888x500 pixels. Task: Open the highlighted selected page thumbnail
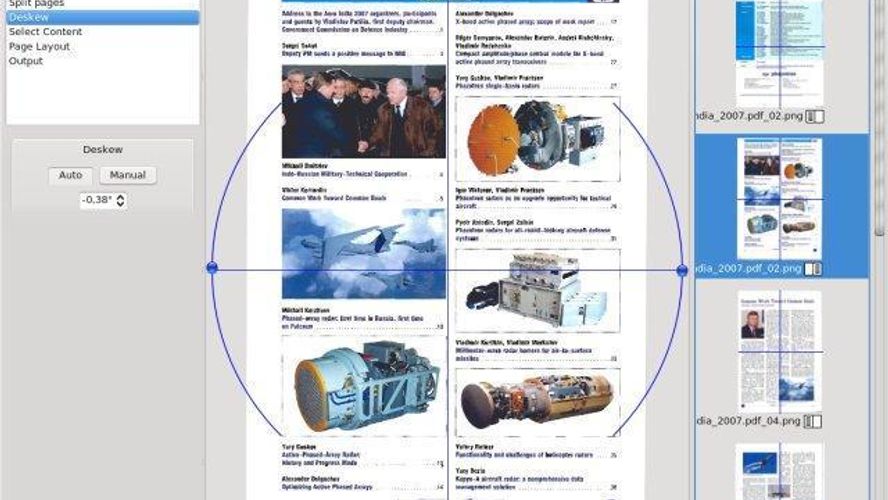(x=779, y=199)
